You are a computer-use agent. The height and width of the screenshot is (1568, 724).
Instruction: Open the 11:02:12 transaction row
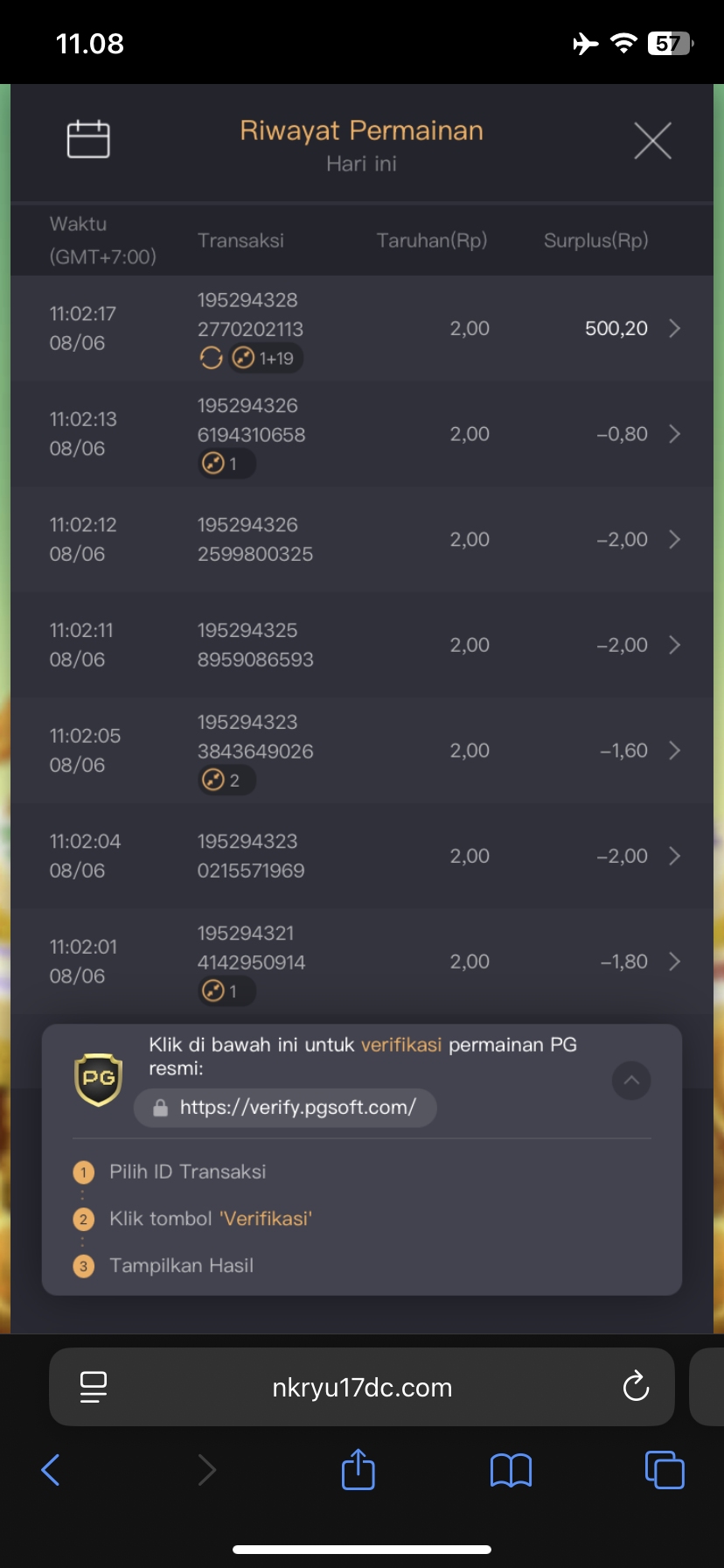[674, 540]
